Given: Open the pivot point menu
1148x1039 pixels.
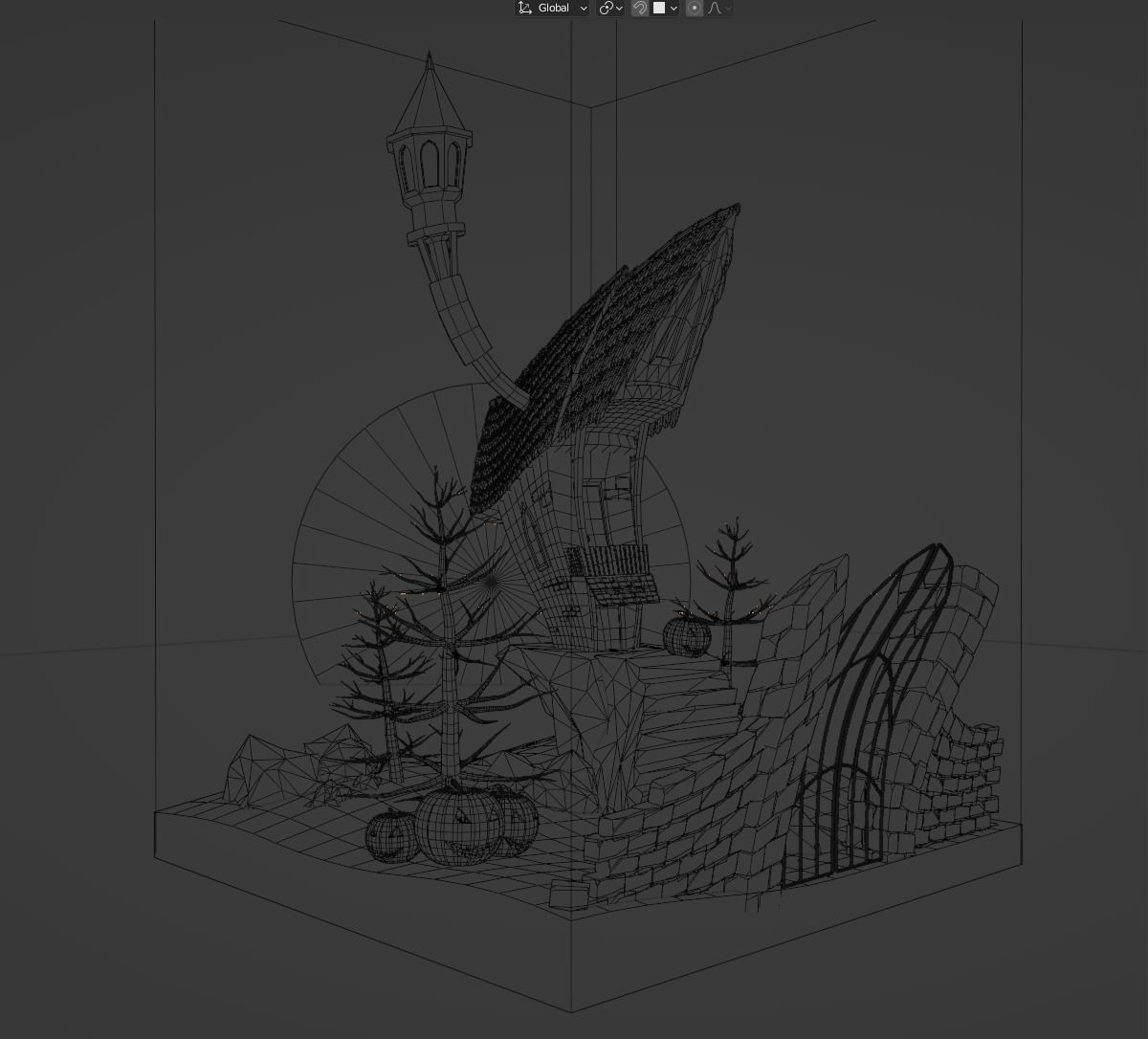Looking at the screenshot, I should pos(610,8).
